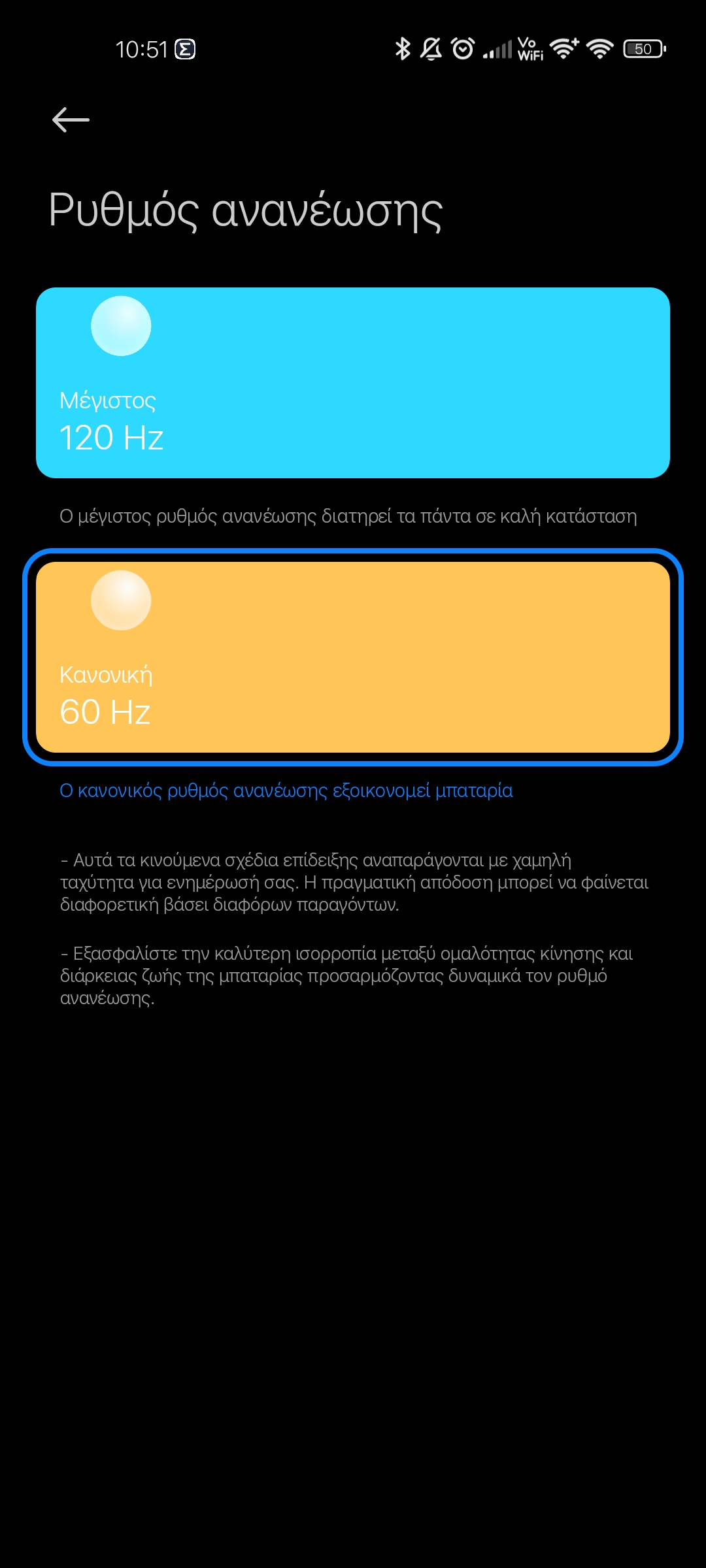Select the Μέγιστος 120 Hz refresh rate

point(353,383)
